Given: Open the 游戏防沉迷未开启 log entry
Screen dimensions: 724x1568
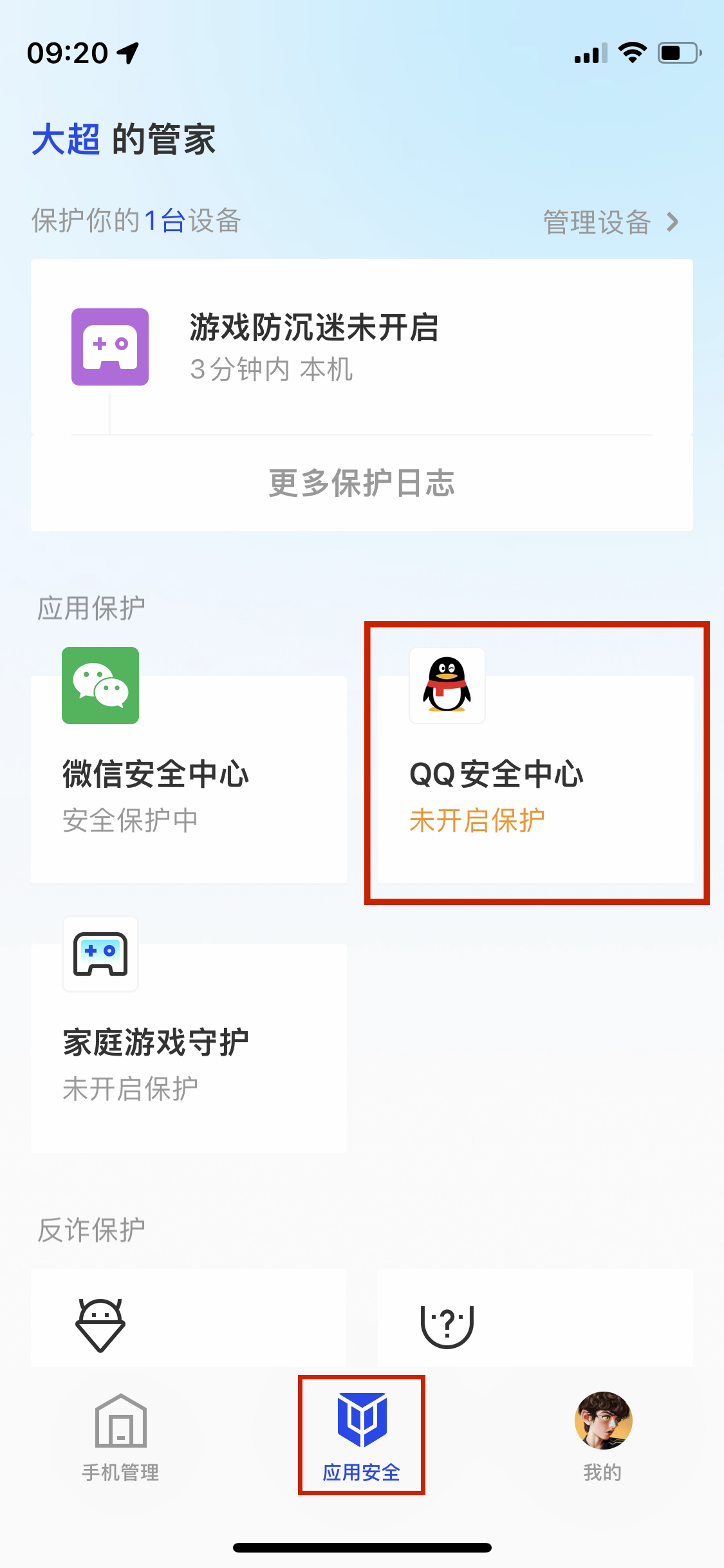Looking at the screenshot, I should pos(360,348).
